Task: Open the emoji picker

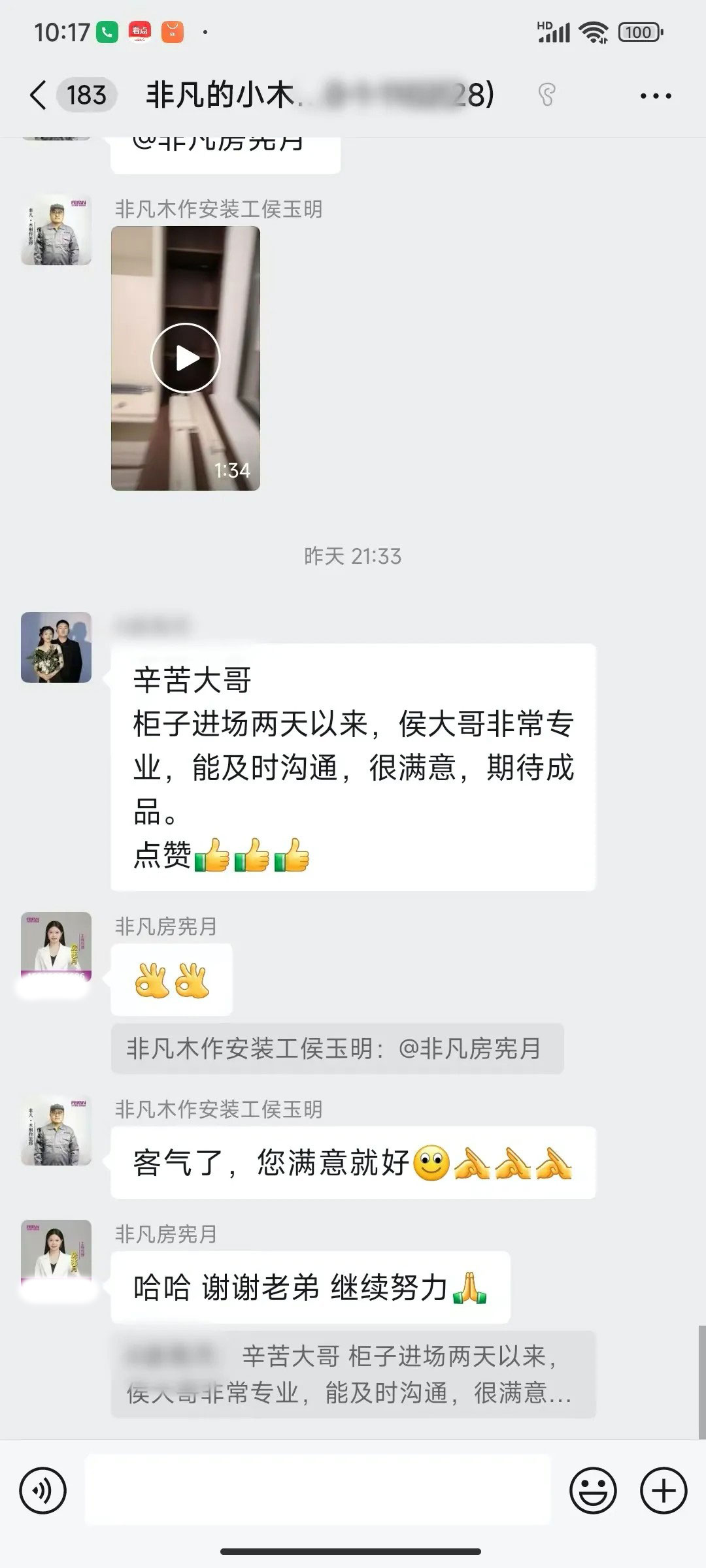Action: click(593, 1491)
